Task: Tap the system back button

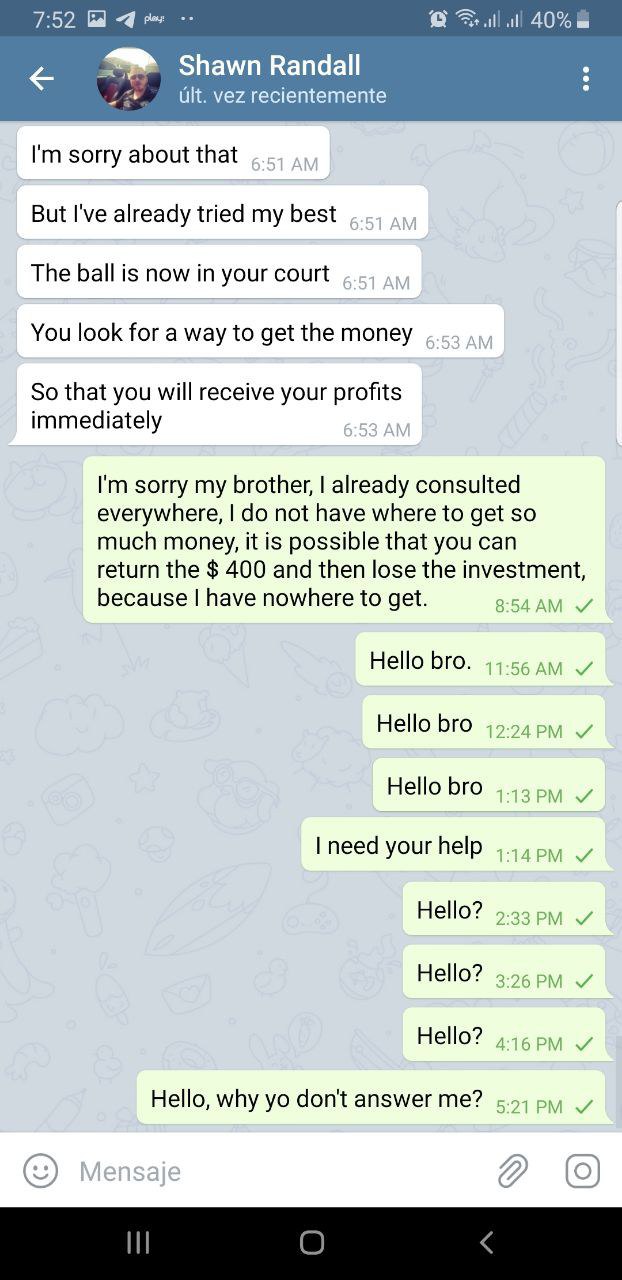Action: (486, 1242)
